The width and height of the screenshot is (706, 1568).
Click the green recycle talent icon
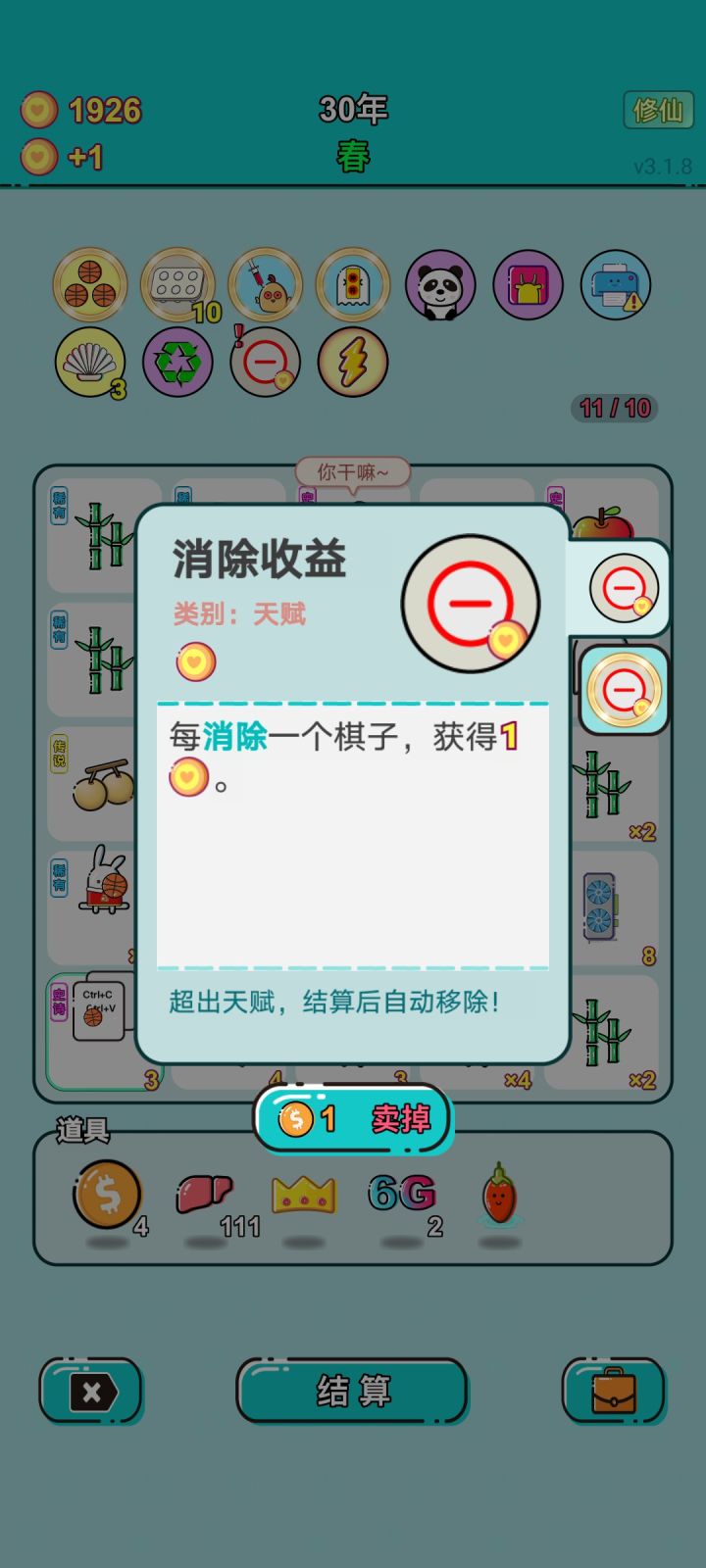click(x=178, y=361)
